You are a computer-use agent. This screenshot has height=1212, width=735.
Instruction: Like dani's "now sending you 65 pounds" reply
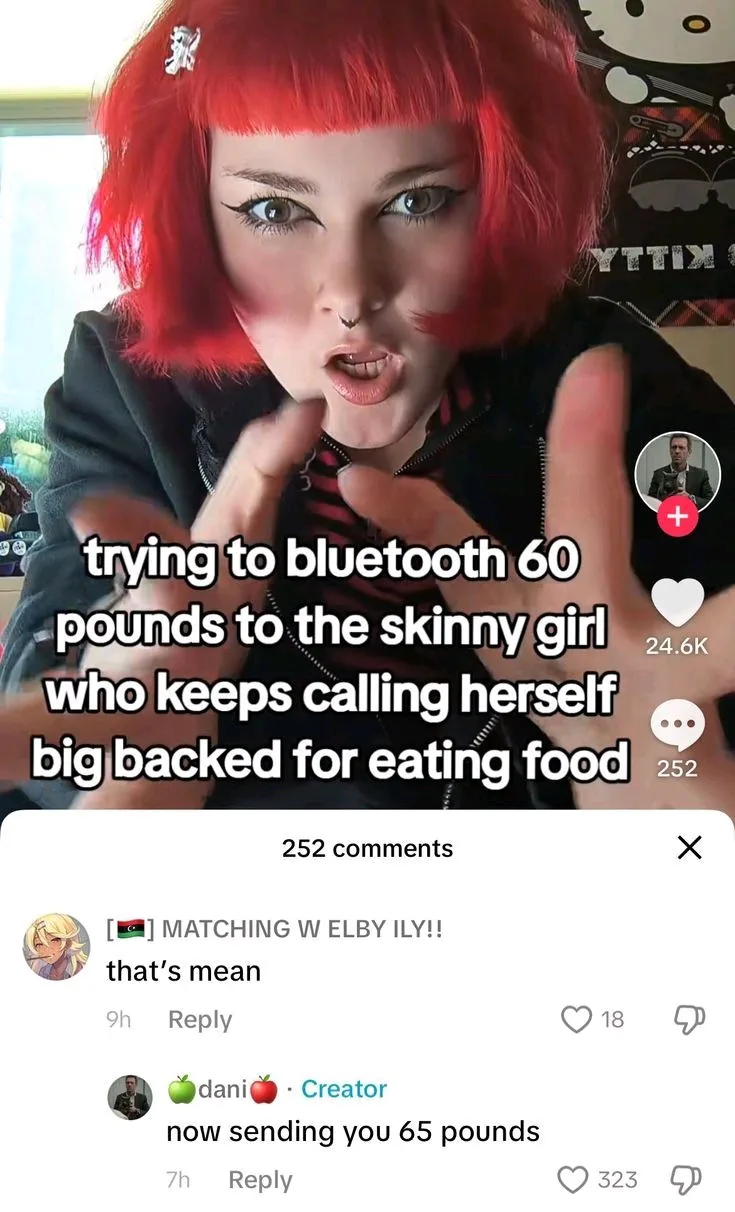pyautogui.click(x=573, y=1180)
